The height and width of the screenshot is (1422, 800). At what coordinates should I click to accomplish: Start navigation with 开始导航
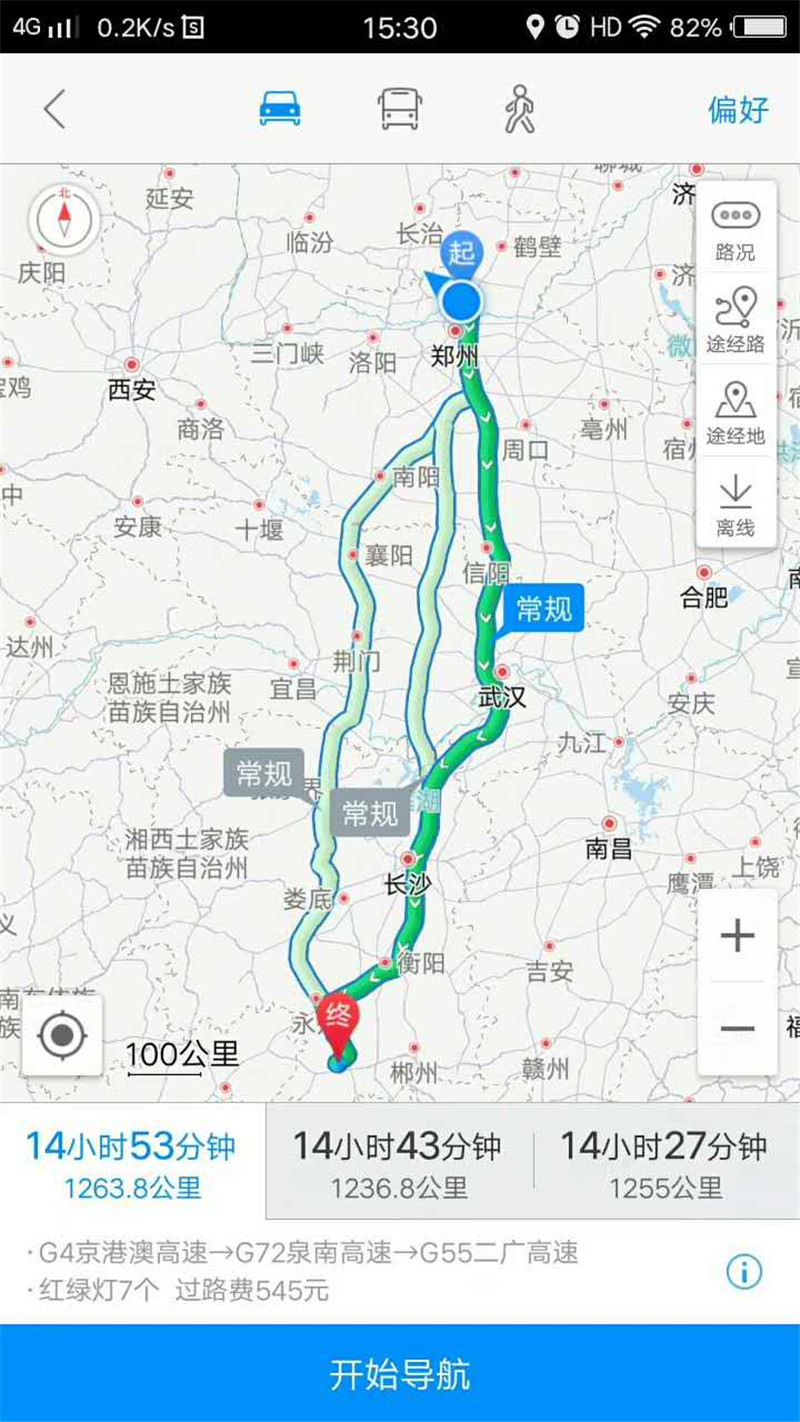pyautogui.click(x=400, y=1374)
